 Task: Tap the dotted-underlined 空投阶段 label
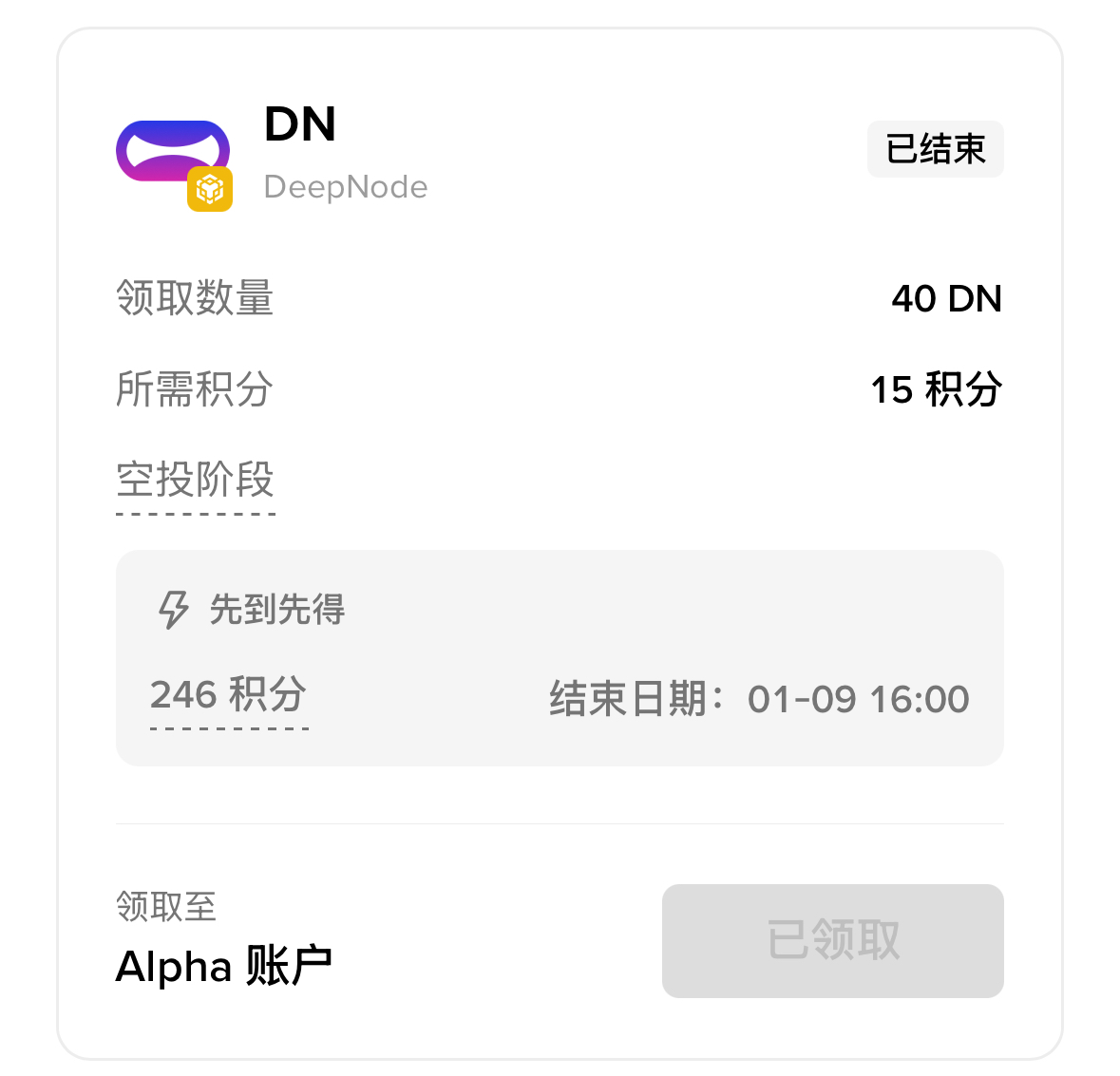[195, 481]
